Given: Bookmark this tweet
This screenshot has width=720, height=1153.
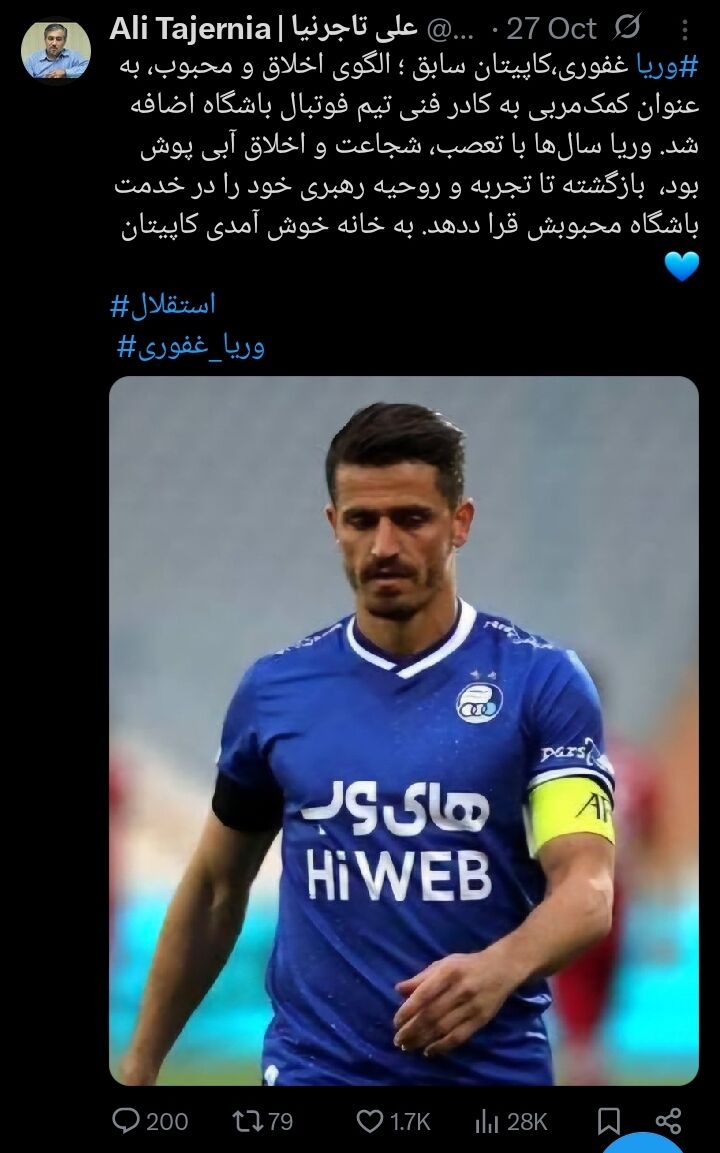Looking at the screenshot, I should (609, 1121).
